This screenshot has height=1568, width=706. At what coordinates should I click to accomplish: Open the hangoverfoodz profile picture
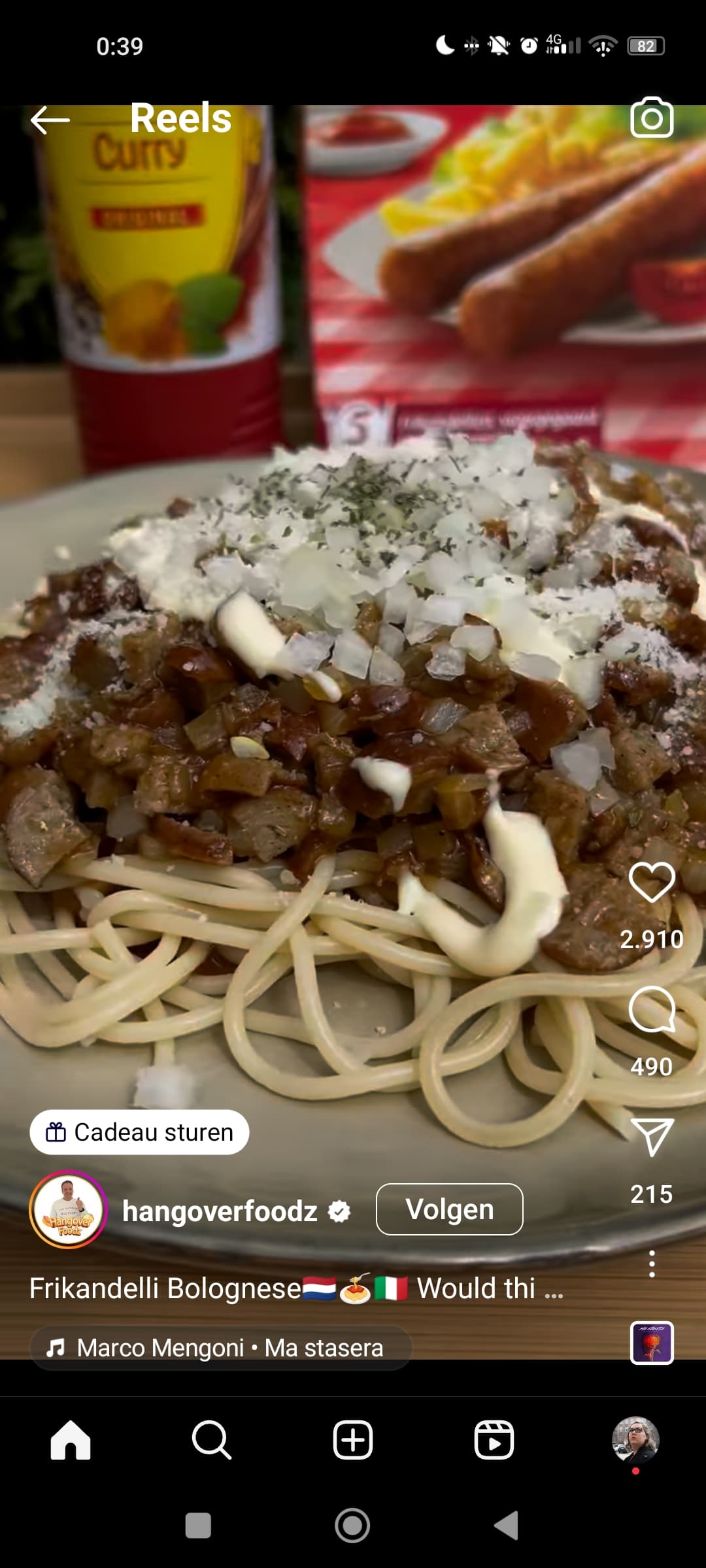pos(68,1209)
